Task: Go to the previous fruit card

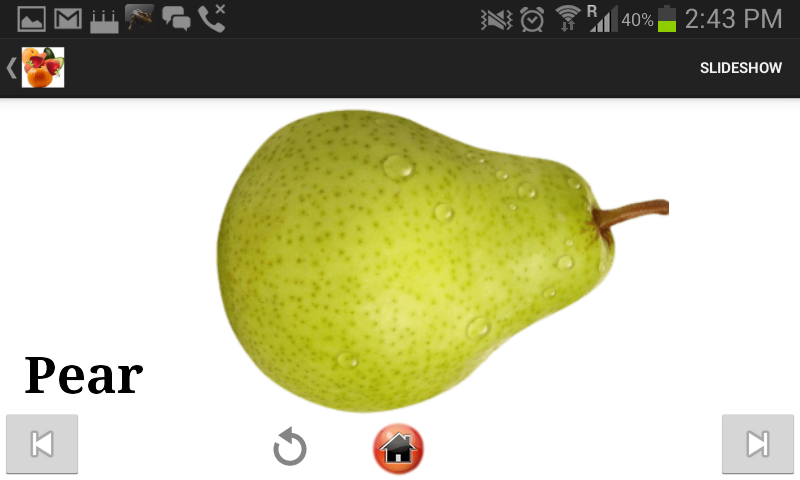Action: point(42,444)
